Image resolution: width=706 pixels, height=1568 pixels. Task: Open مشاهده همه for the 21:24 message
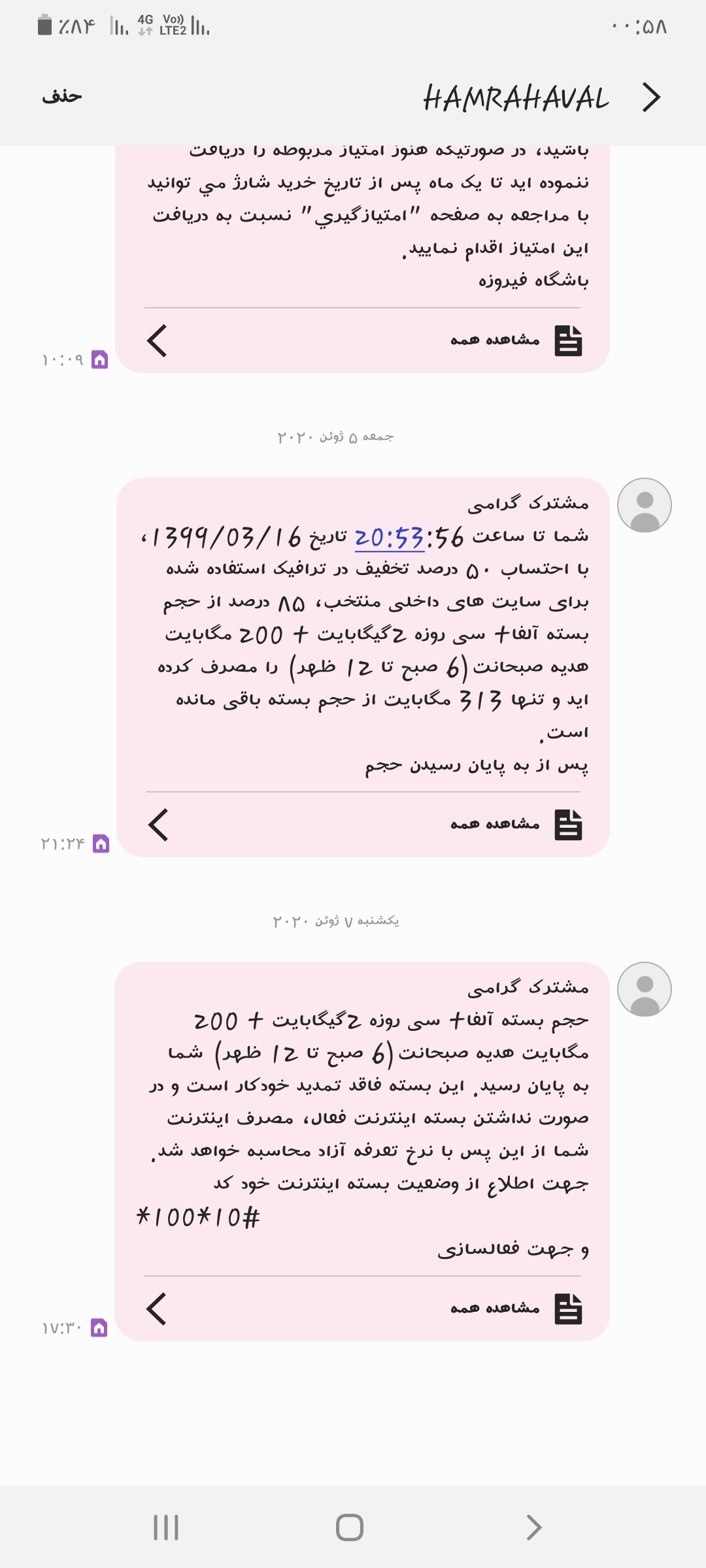pos(495,825)
